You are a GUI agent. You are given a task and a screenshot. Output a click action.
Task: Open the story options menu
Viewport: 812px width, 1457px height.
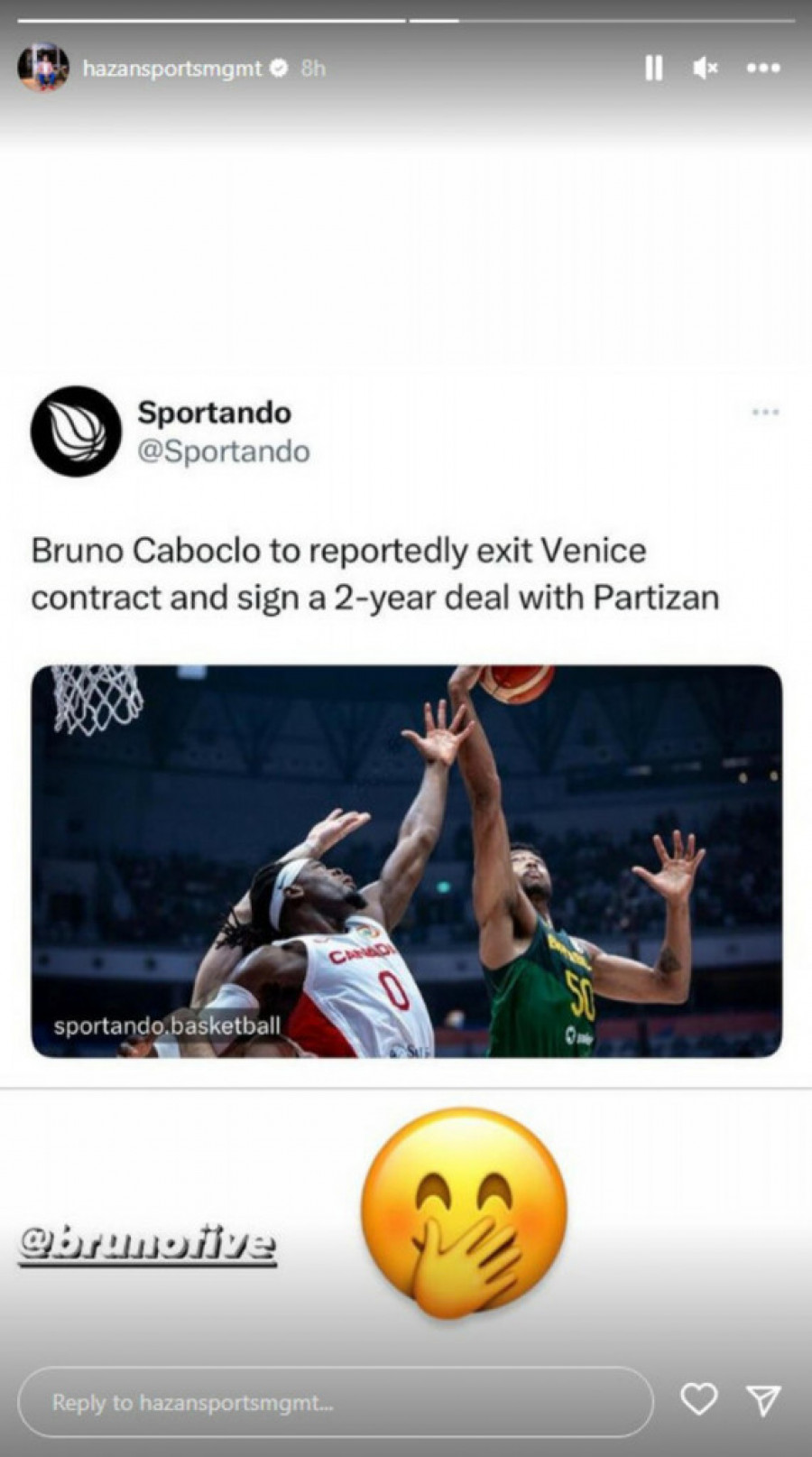coord(763,68)
